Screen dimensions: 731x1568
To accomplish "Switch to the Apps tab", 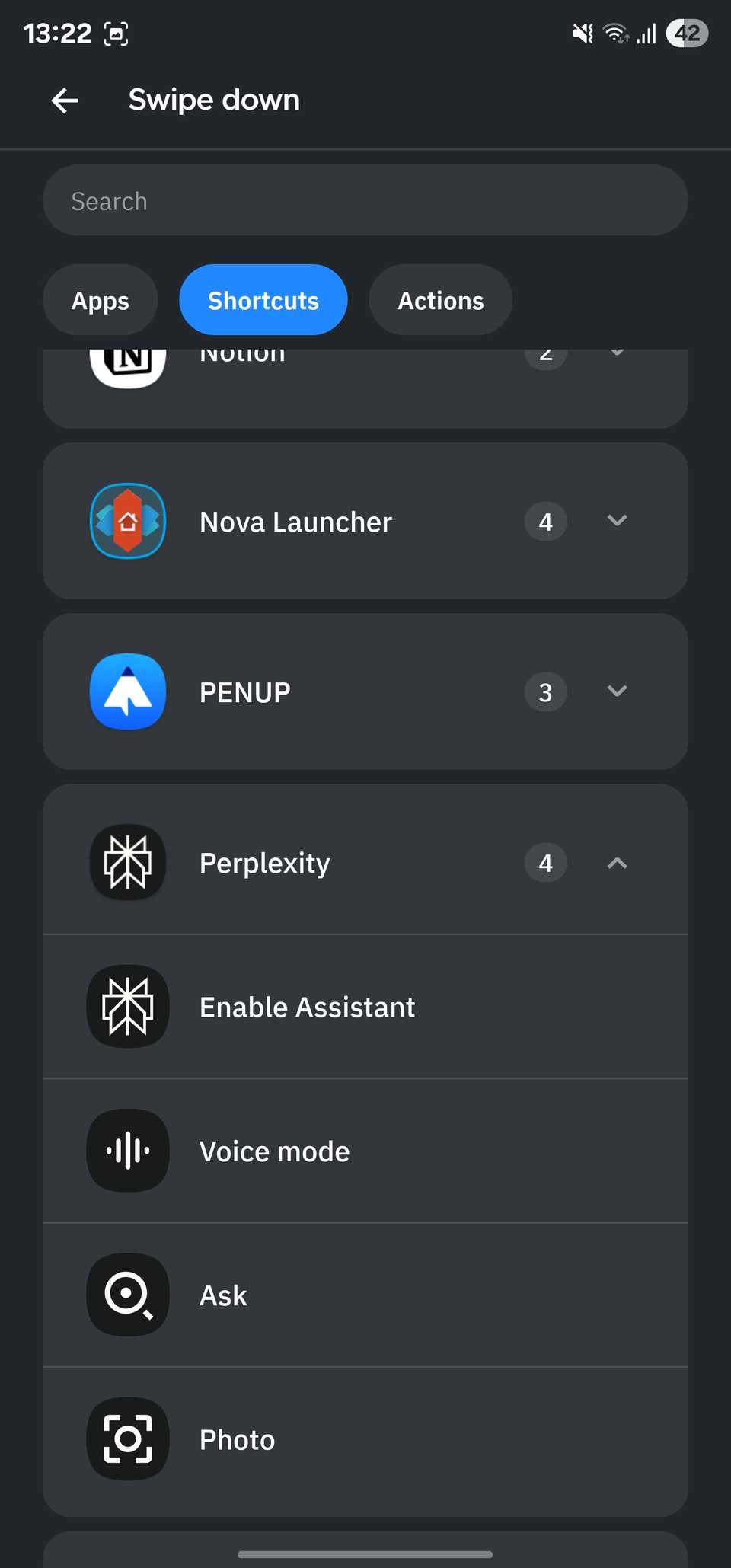I will [x=100, y=300].
